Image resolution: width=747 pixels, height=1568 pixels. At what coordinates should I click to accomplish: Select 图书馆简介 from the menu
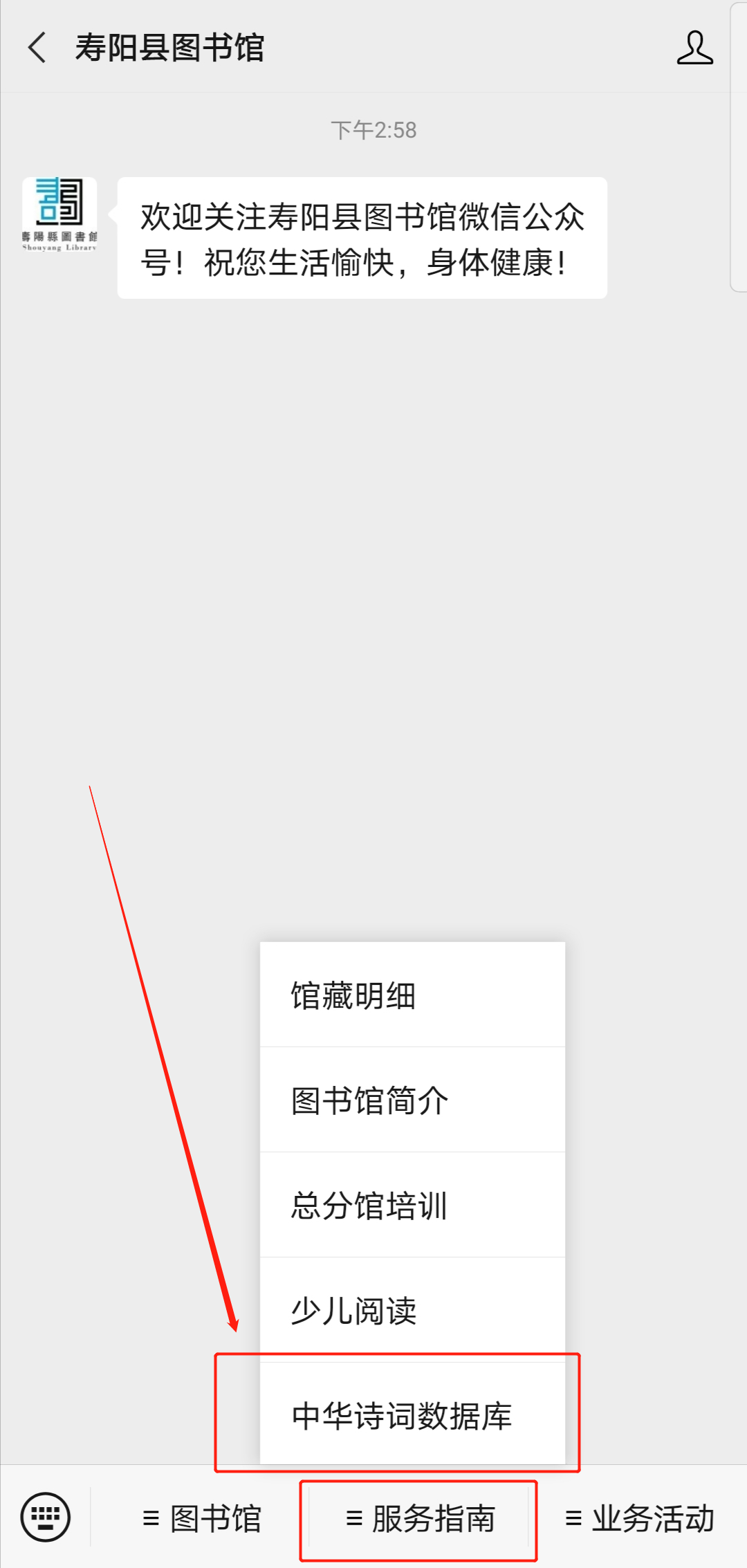point(412,1100)
